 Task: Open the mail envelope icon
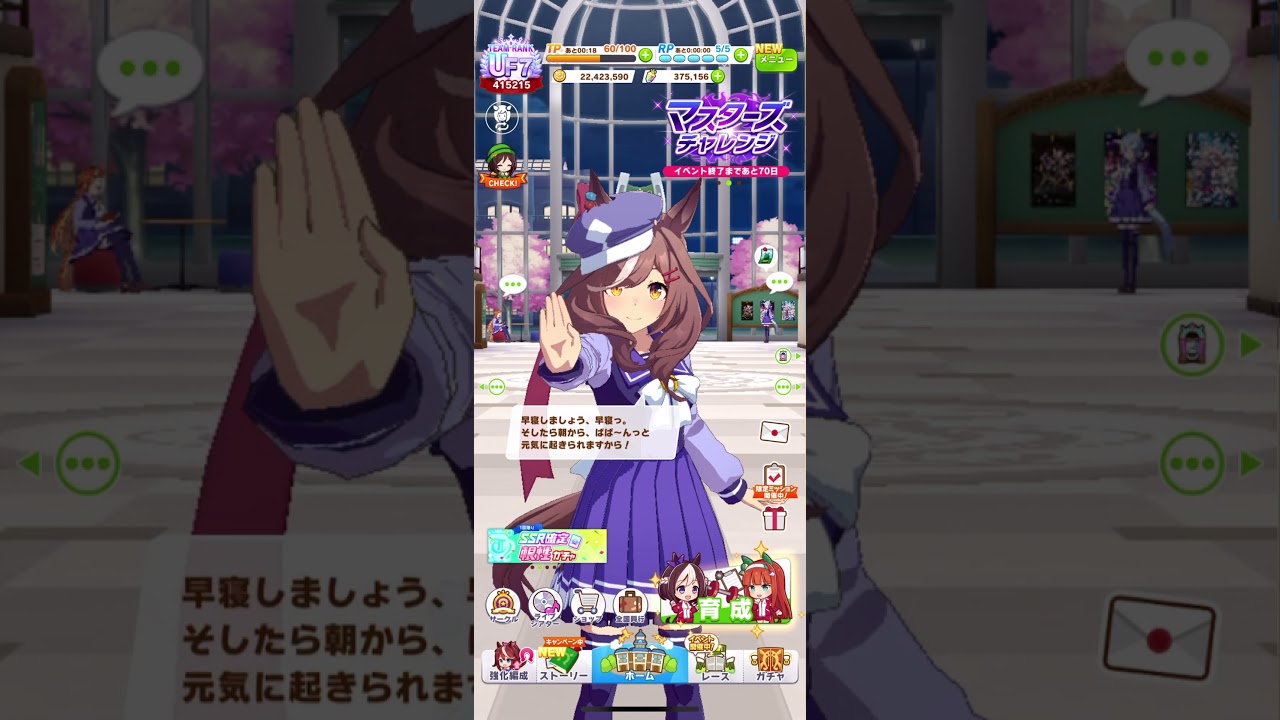pyautogui.click(x=774, y=432)
